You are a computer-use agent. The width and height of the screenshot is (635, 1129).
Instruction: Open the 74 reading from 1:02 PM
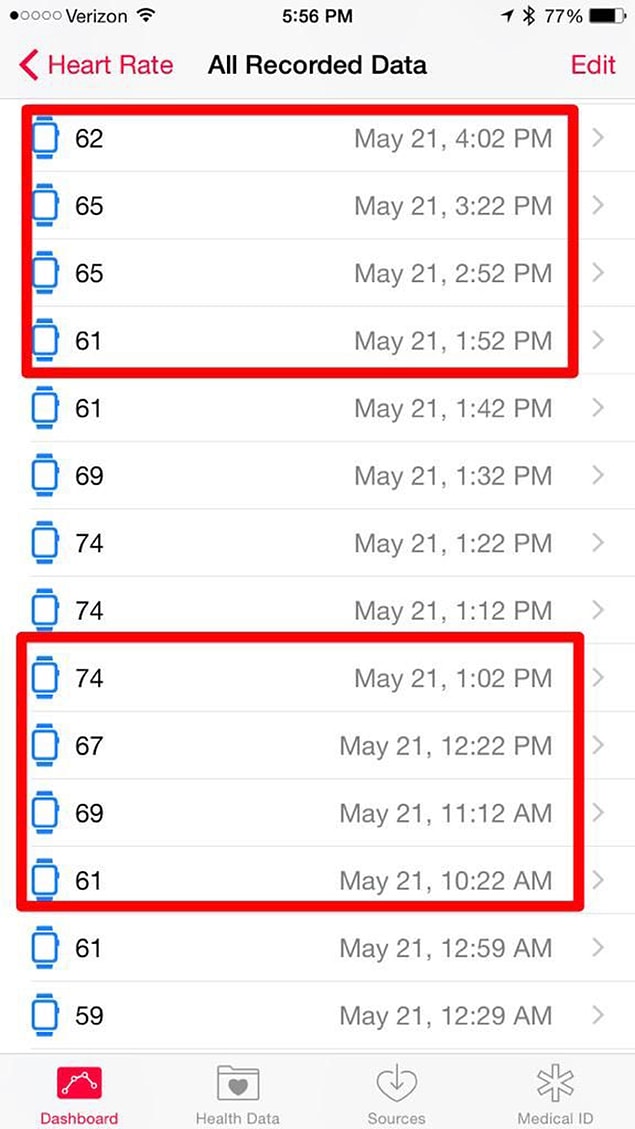tap(318, 678)
